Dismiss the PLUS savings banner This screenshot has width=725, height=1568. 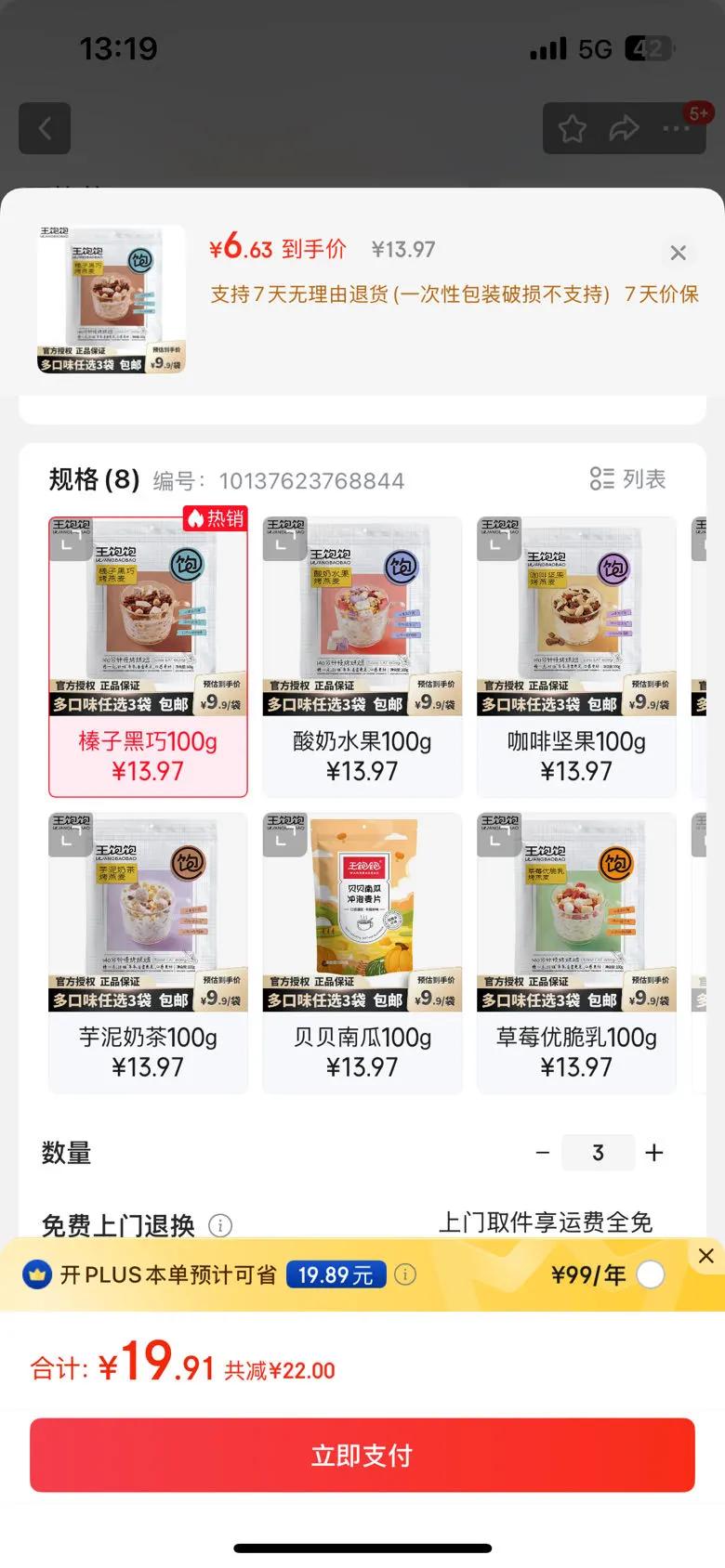click(706, 1256)
